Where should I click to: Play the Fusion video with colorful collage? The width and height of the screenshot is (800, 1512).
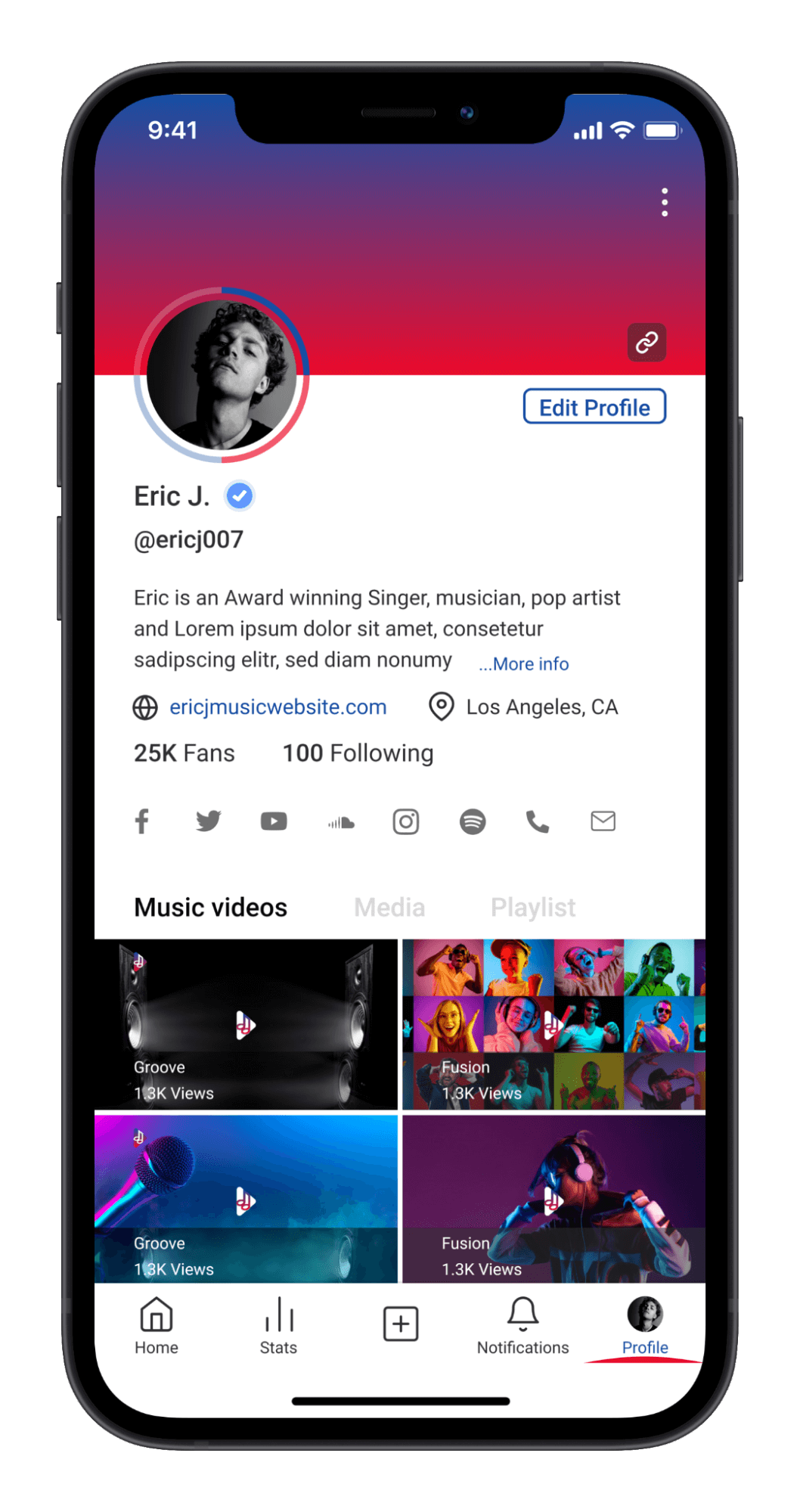[553, 1026]
